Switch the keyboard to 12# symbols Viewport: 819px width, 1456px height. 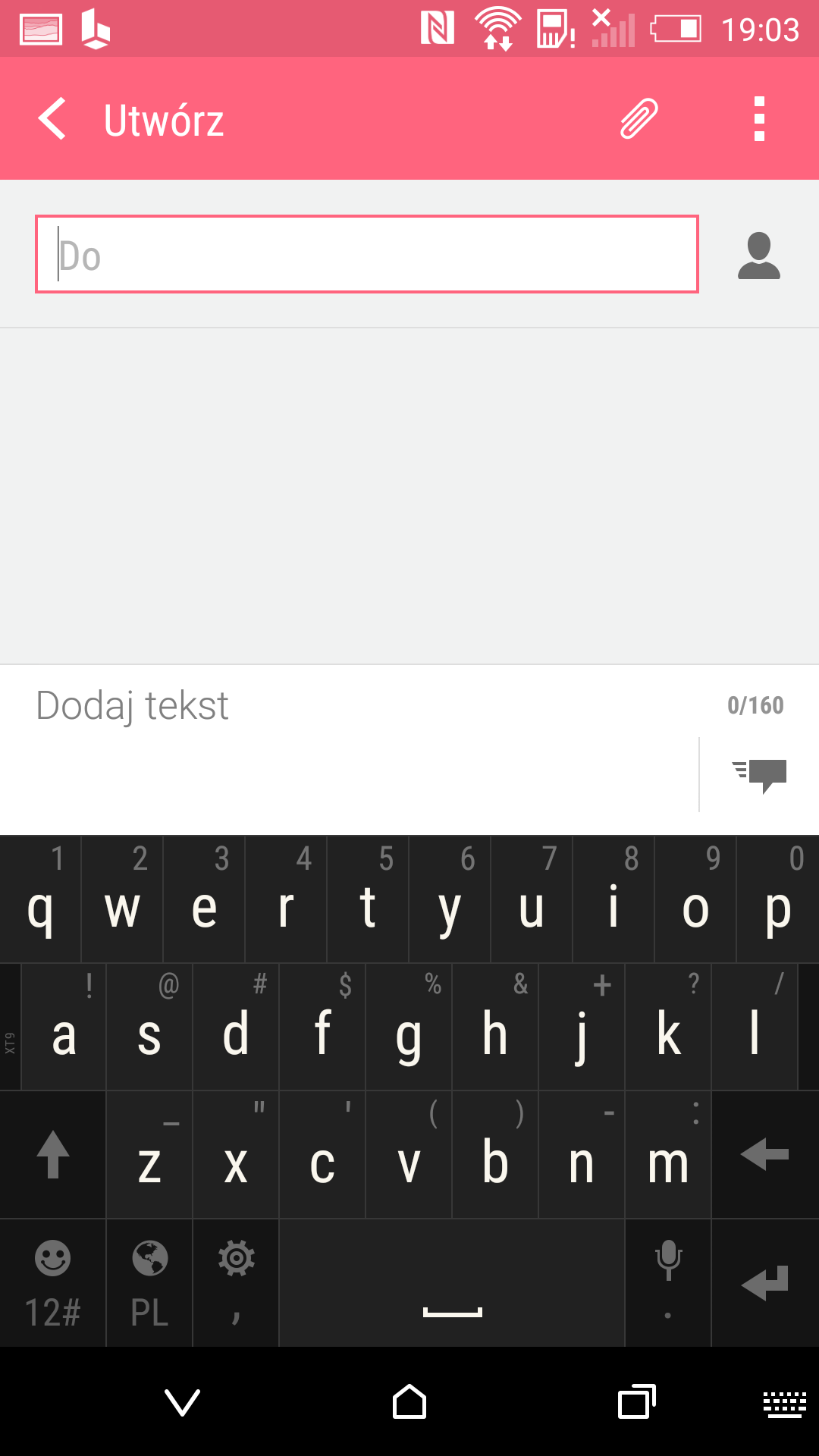point(53,1283)
